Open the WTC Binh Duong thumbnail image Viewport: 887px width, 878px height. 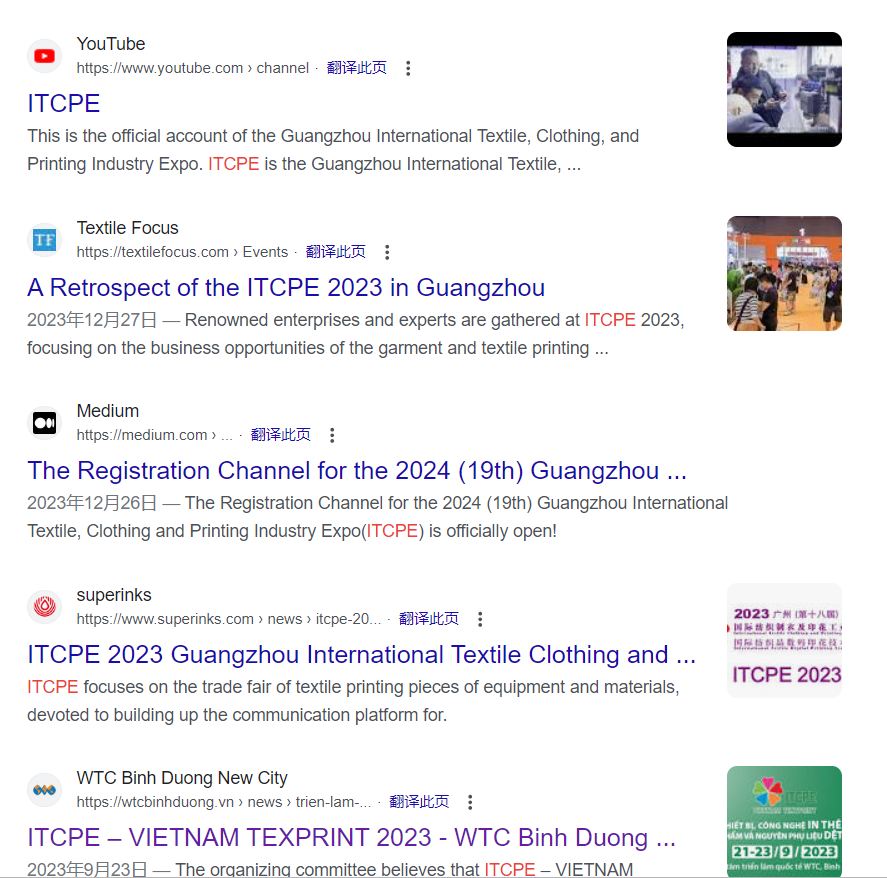click(784, 821)
